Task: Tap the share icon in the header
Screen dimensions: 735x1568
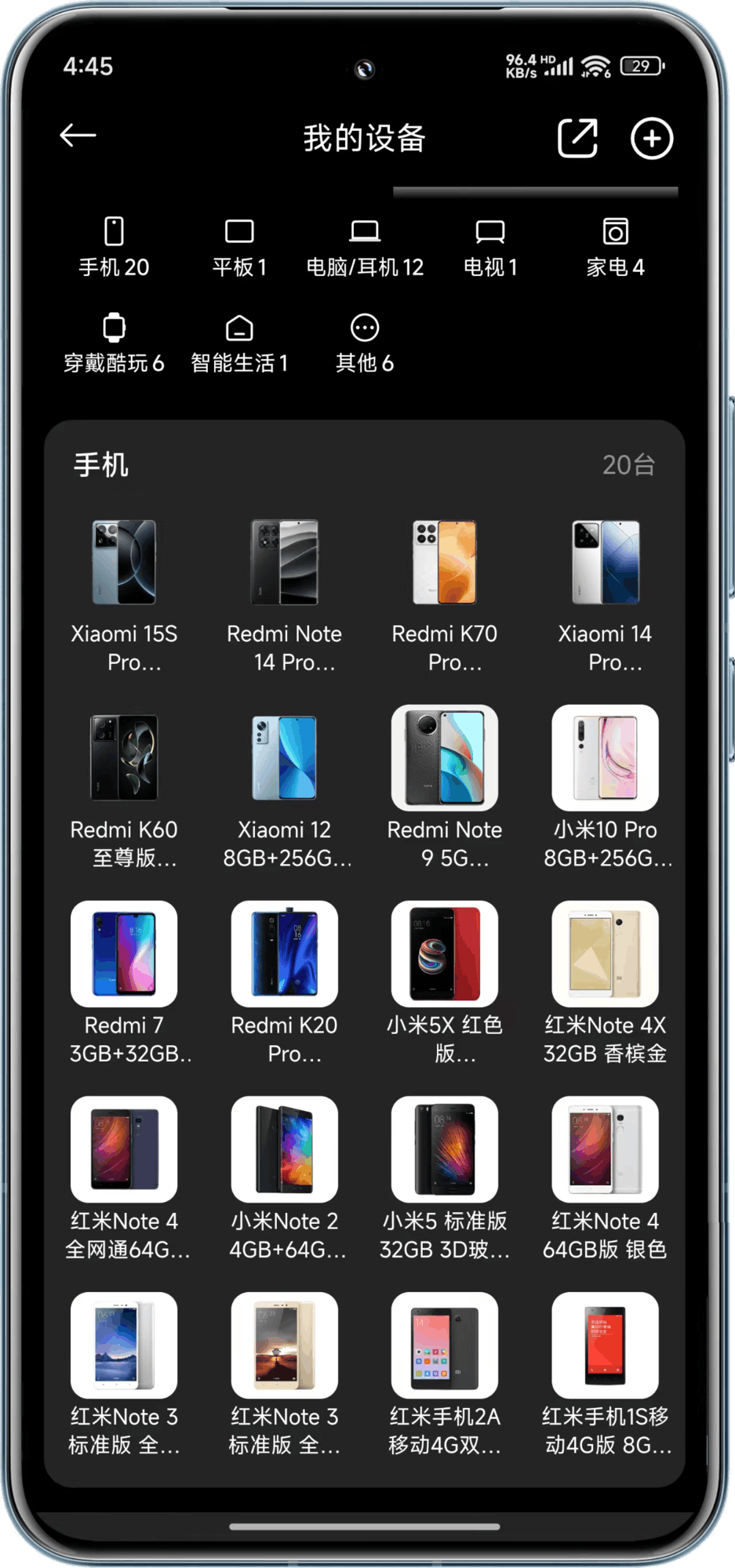Action: 577,139
